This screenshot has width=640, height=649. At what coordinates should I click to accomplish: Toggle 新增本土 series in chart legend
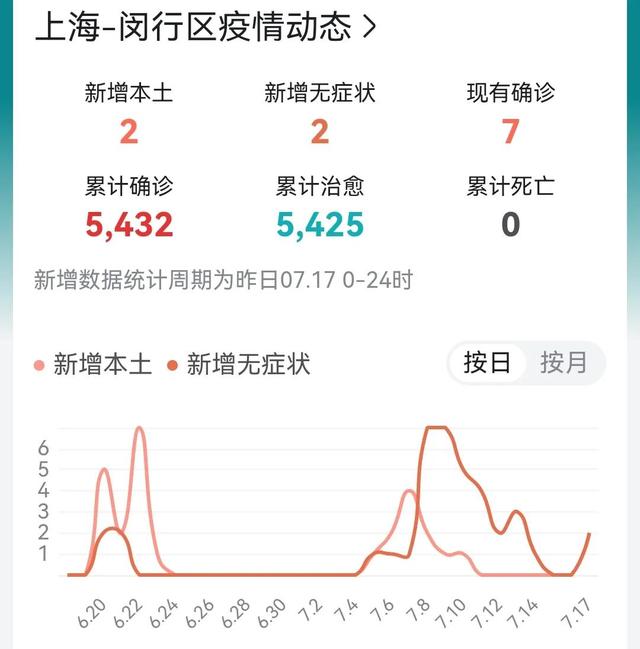tap(93, 364)
